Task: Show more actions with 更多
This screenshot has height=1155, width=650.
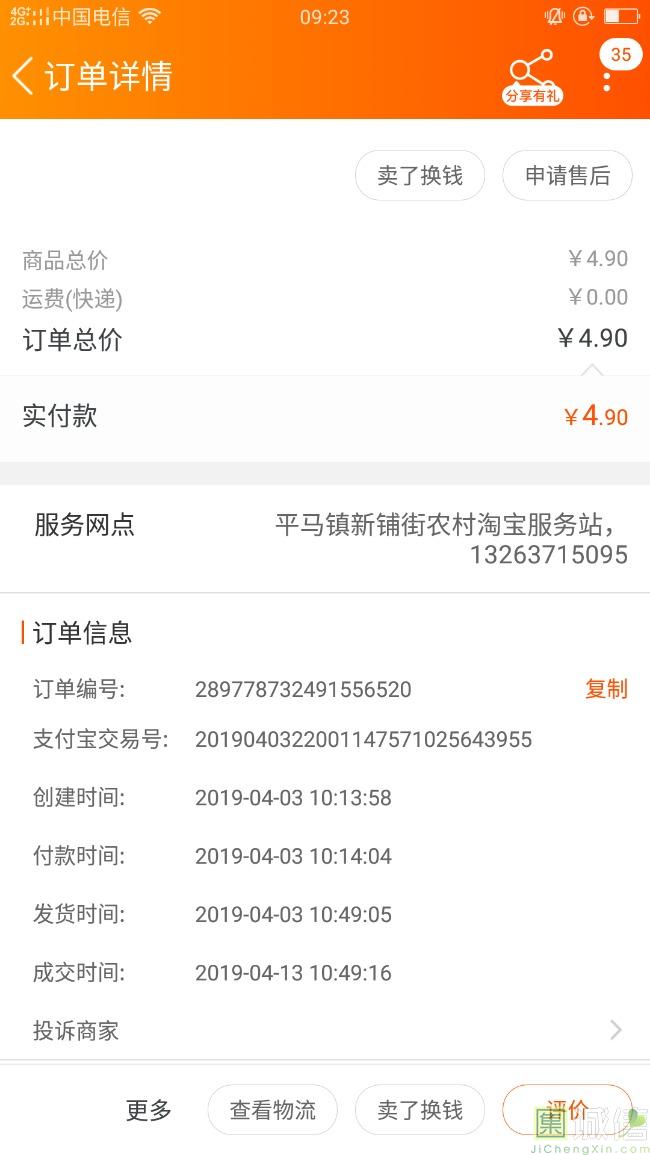Action: [149, 1110]
